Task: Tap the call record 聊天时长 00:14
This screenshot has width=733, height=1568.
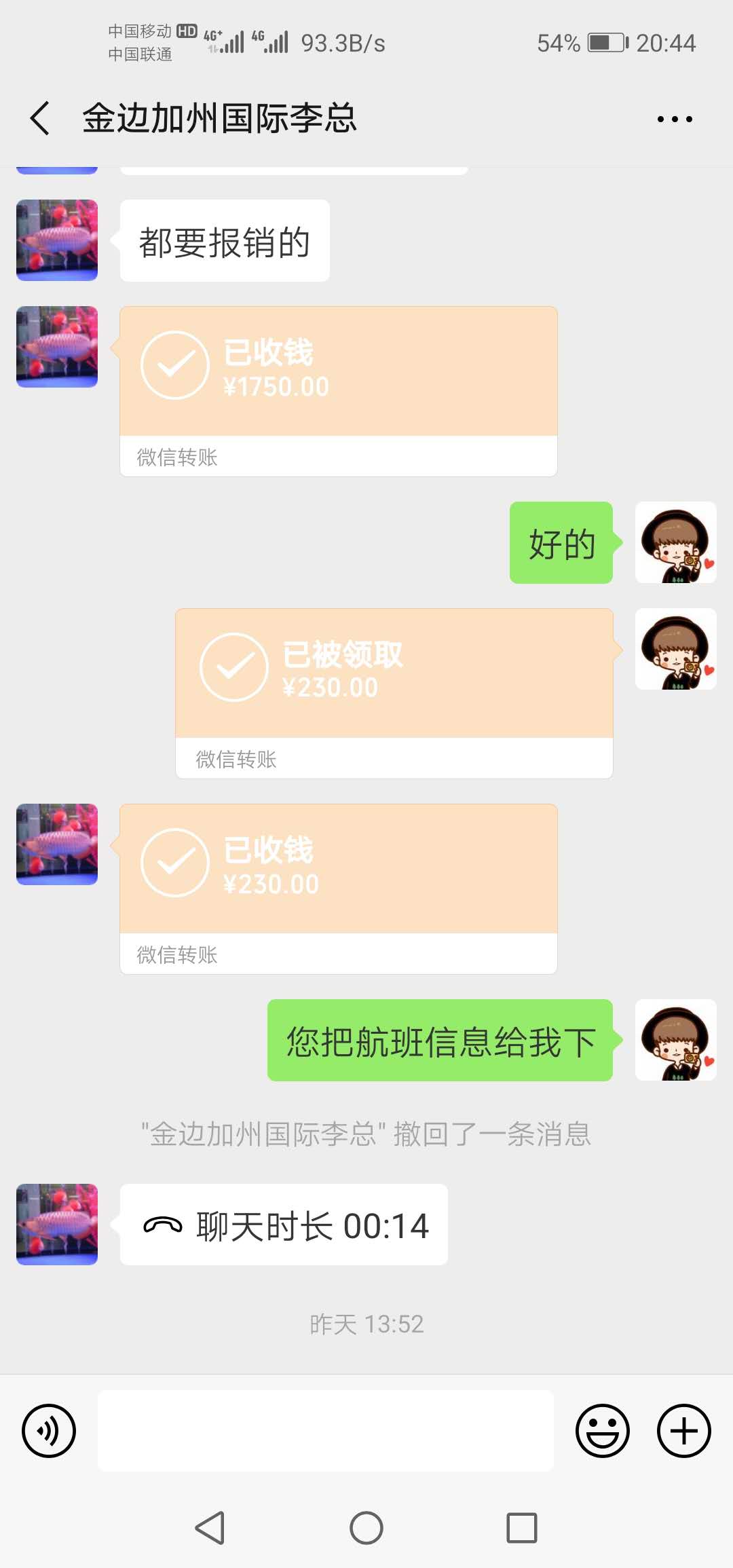Action: pos(284,1225)
